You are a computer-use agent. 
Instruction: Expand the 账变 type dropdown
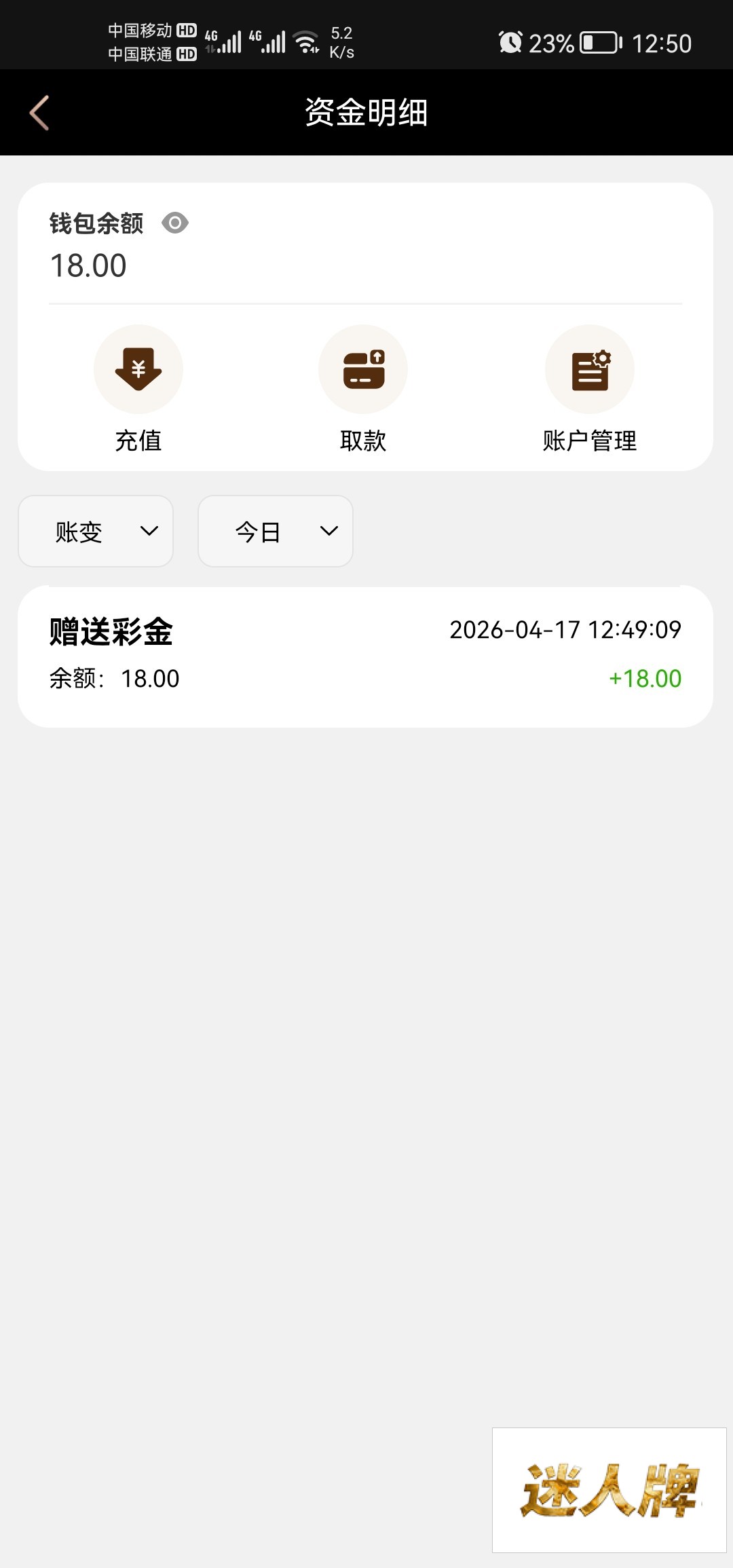(x=96, y=531)
